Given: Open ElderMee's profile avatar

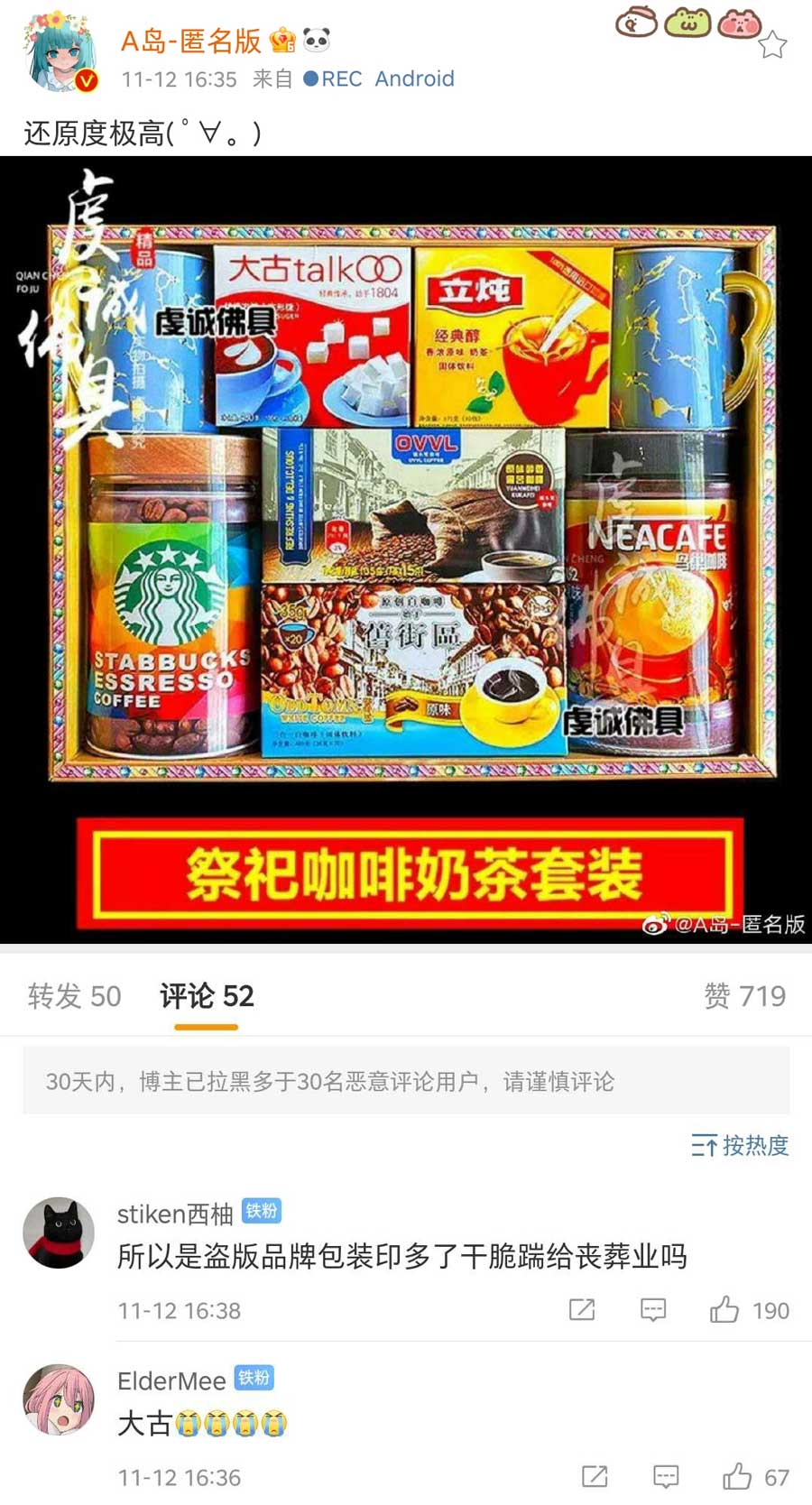Looking at the screenshot, I should [x=59, y=1399].
